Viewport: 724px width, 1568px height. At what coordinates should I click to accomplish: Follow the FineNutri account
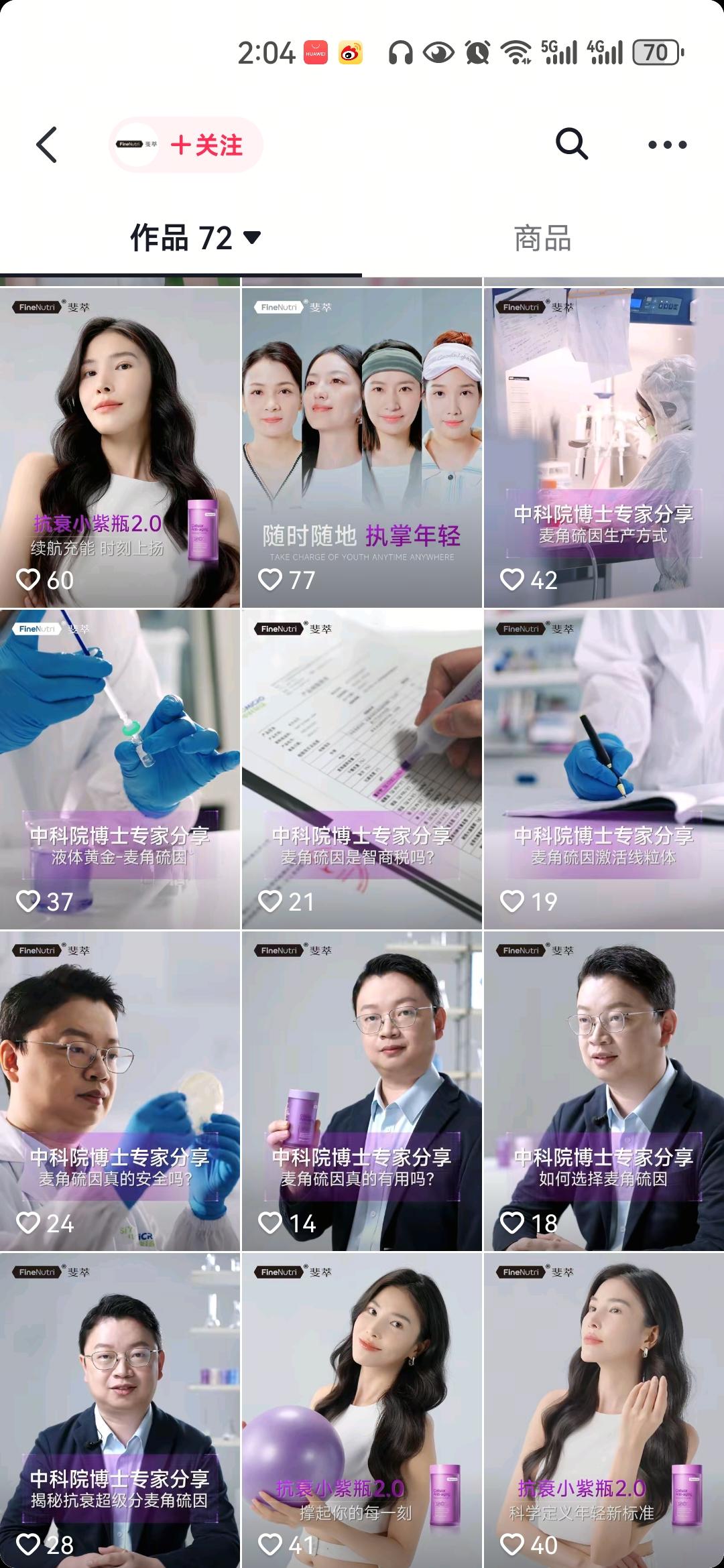pos(206,145)
